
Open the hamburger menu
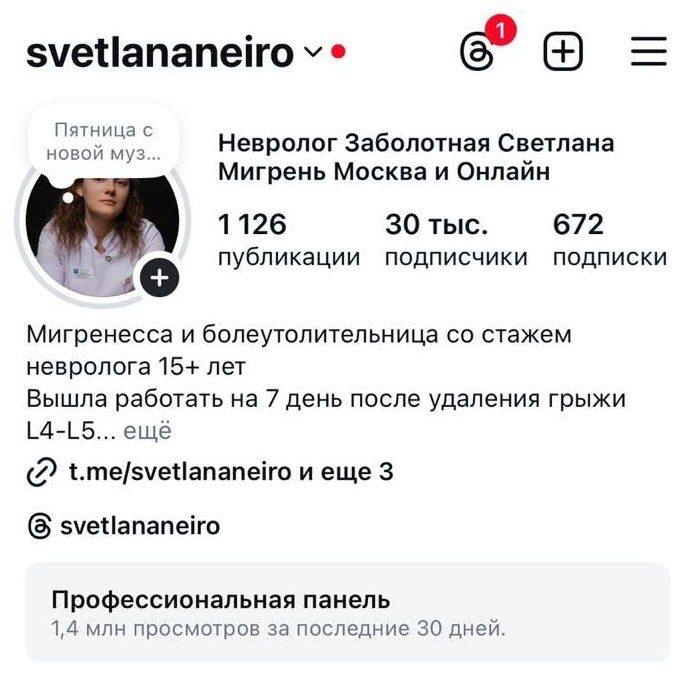point(649,52)
